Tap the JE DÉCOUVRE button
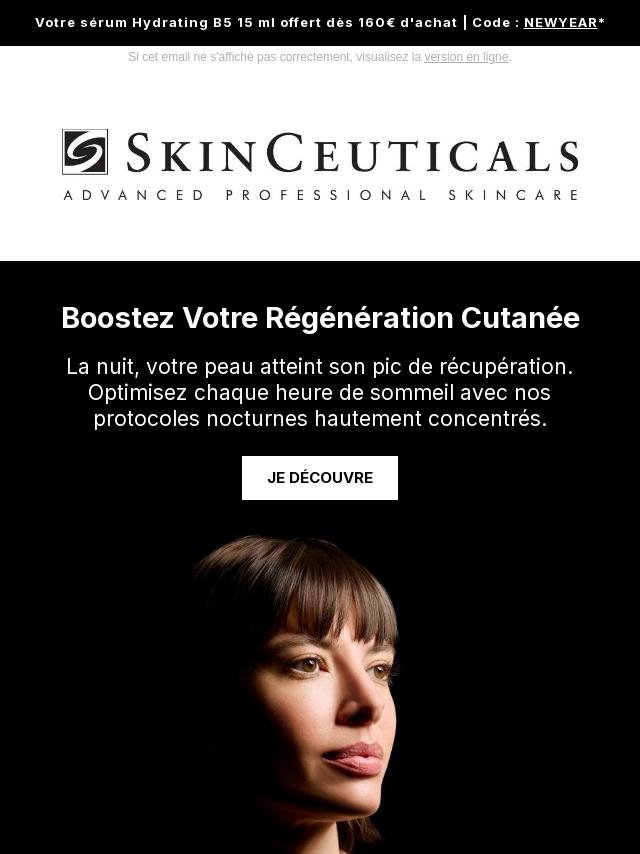The height and width of the screenshot is (854, 640). (x=320, y=478)
